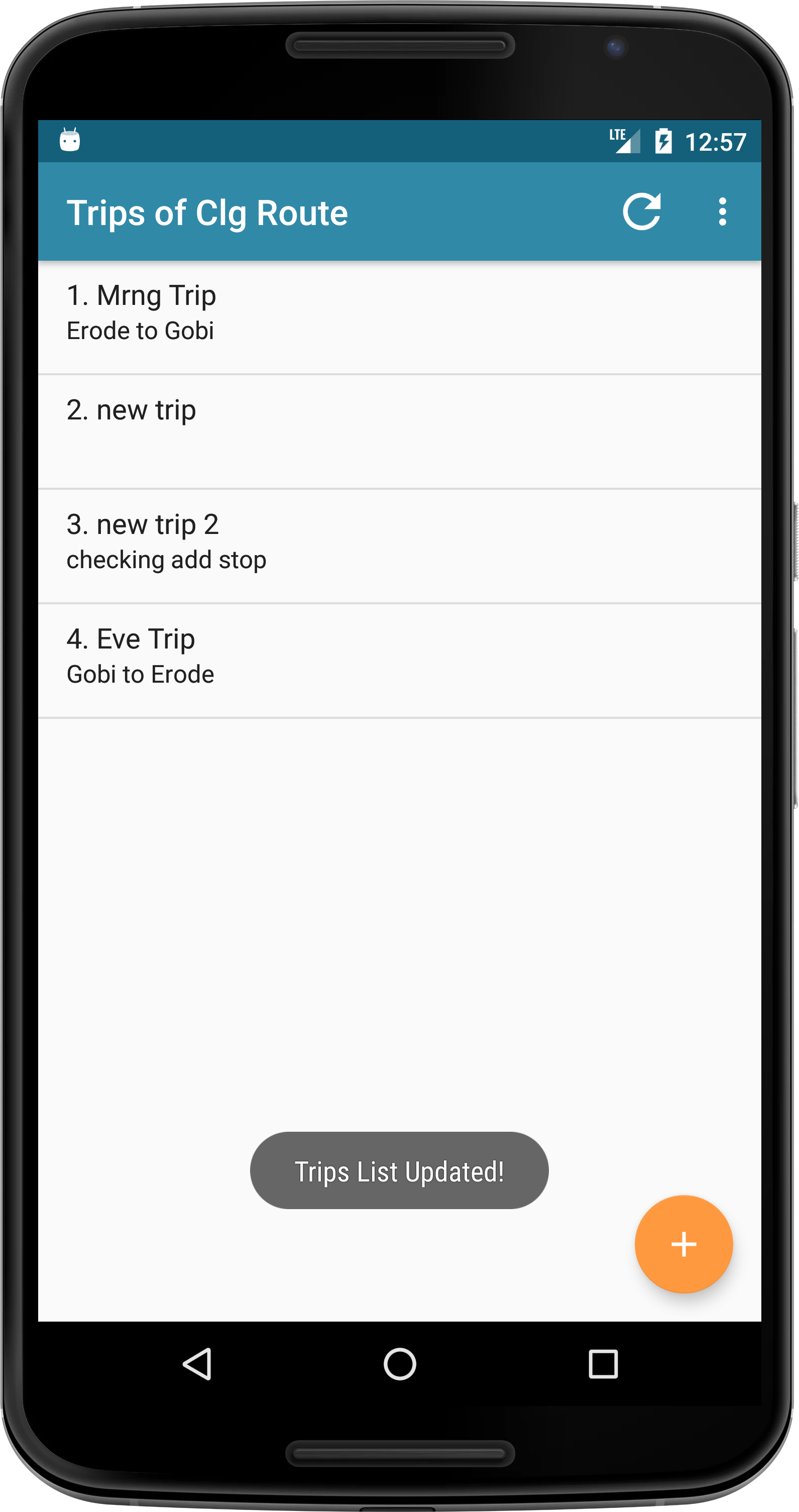This screenshot has height=1512, width=799.
Task: Select the 'new trip' row
Action: coord(399,431)
